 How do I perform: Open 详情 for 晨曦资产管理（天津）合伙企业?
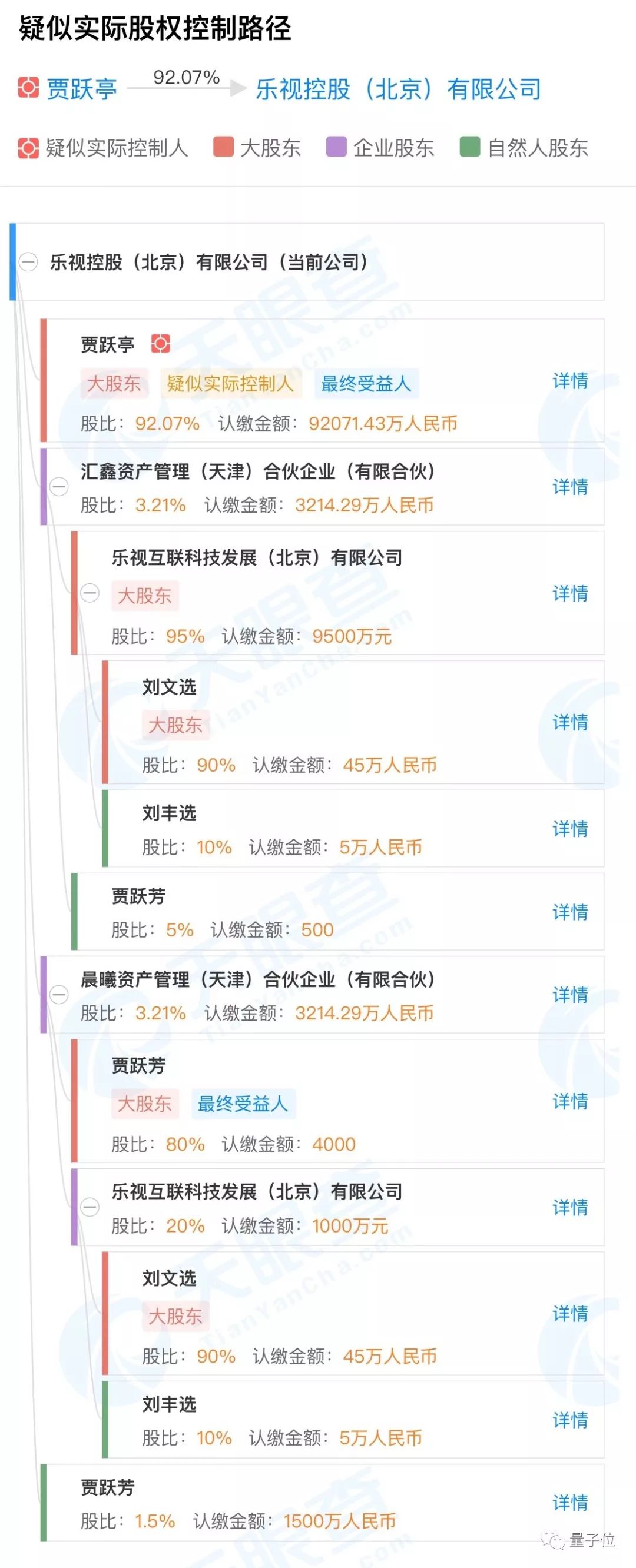click(569, 995)
